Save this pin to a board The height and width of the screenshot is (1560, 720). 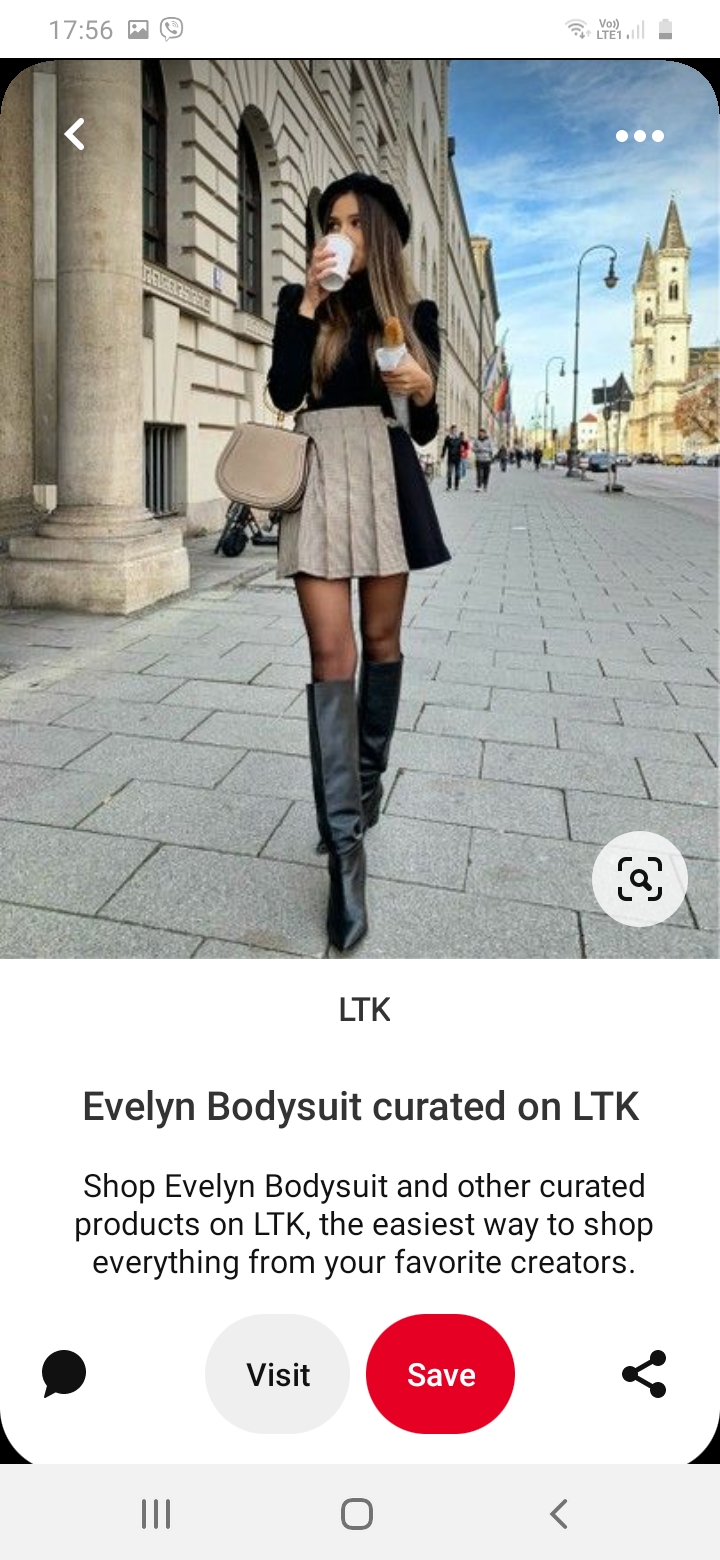point(440,1374)
